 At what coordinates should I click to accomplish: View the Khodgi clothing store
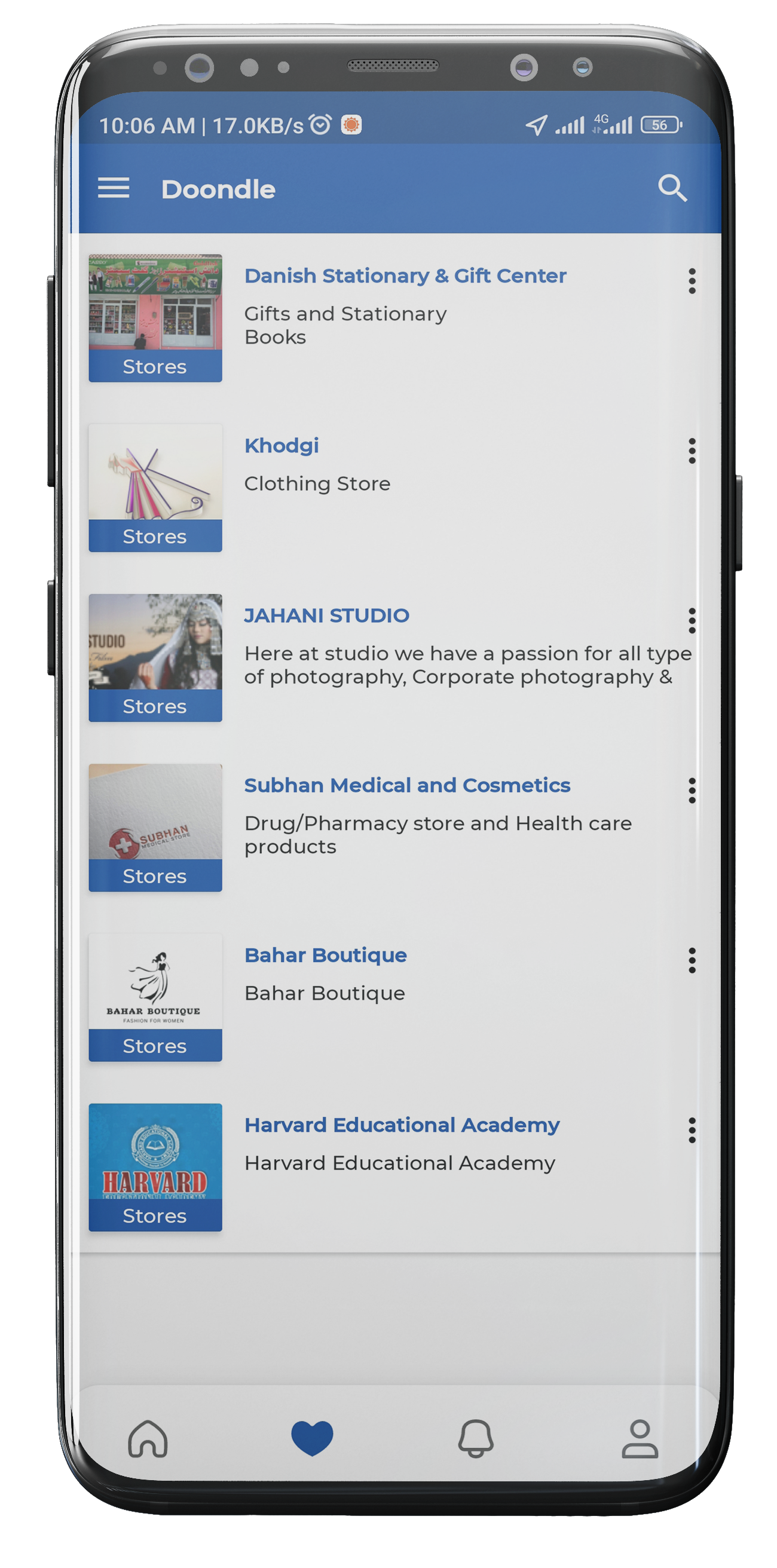point(281,446)
